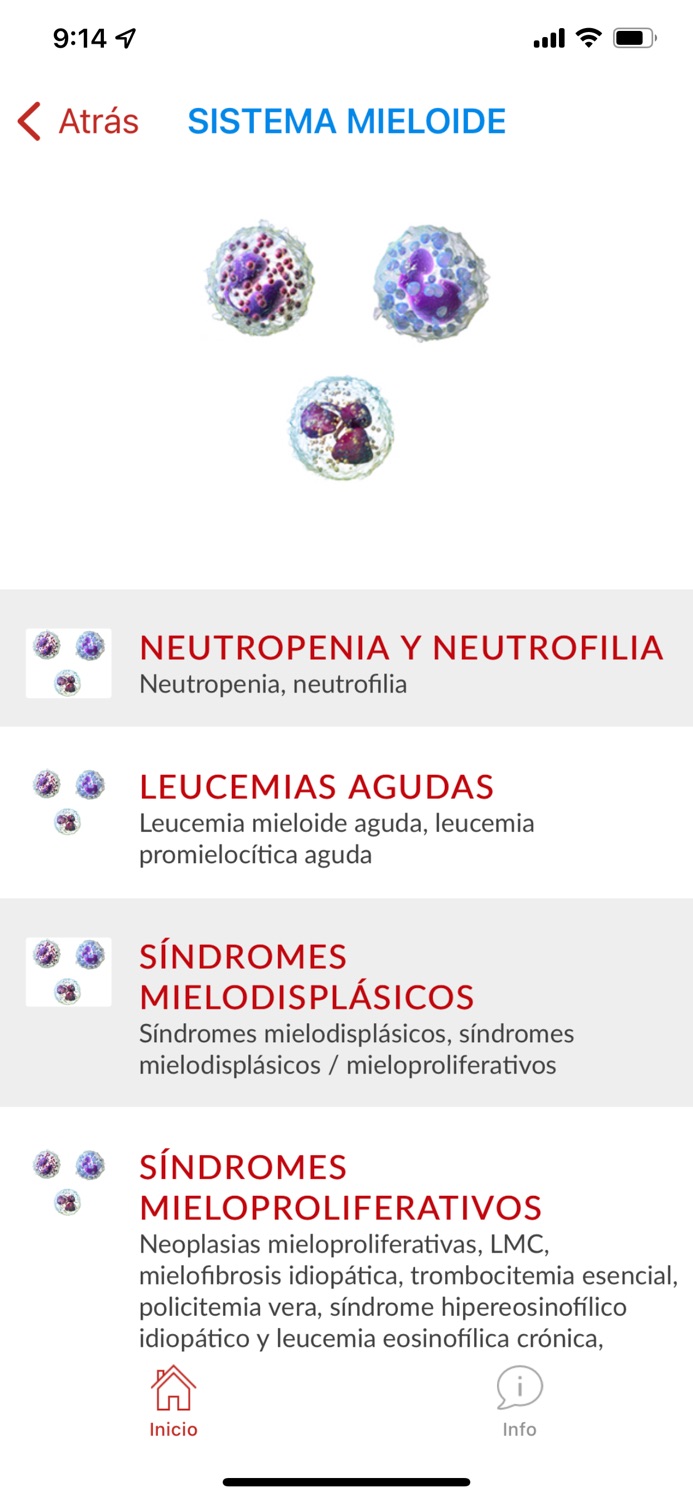Image resolution: width=693 pixels, height=1500 pixels.
Task: Go back with the Atrás button
Action: [78, 122]
